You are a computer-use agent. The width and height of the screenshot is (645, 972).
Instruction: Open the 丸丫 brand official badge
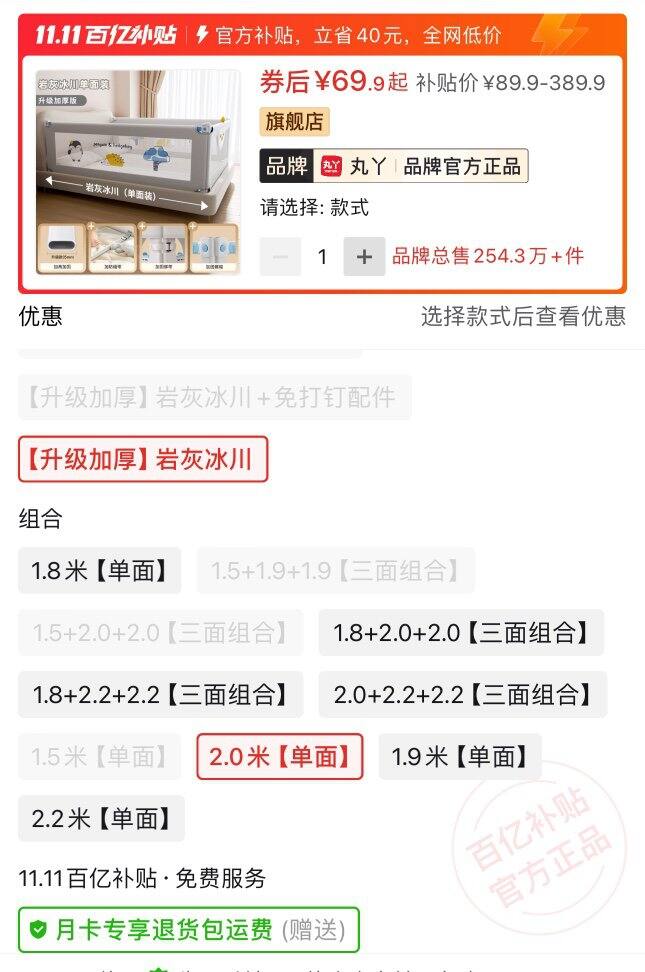[x=393, y=166]
